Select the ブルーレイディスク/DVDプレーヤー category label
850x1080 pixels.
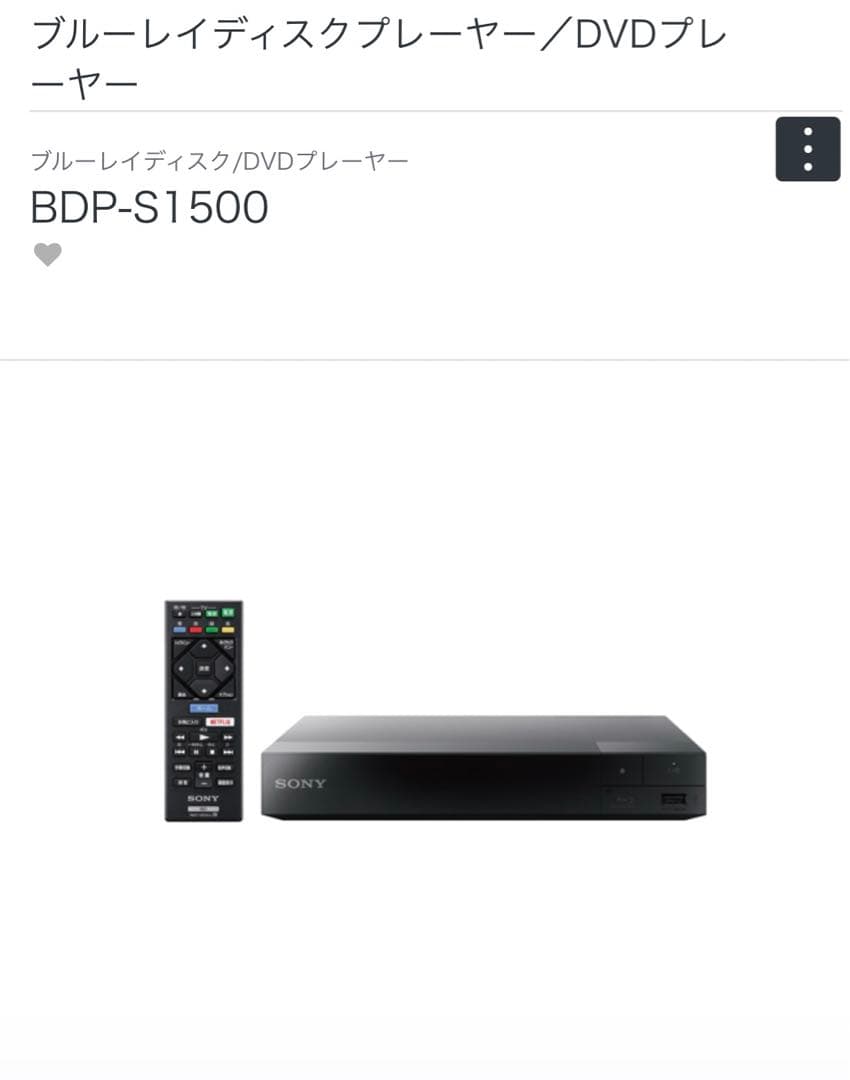pos(218,158)
